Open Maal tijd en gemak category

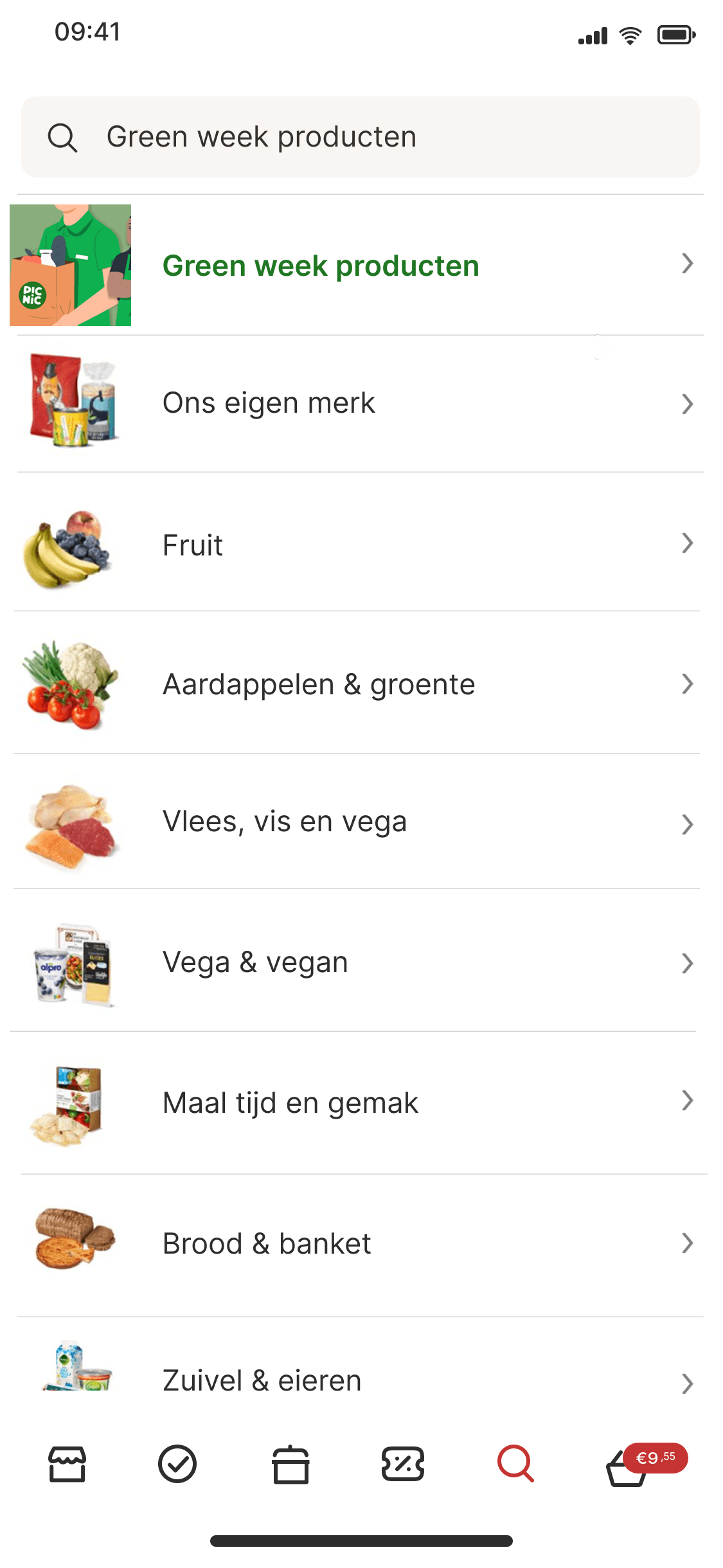point(360,1103)
